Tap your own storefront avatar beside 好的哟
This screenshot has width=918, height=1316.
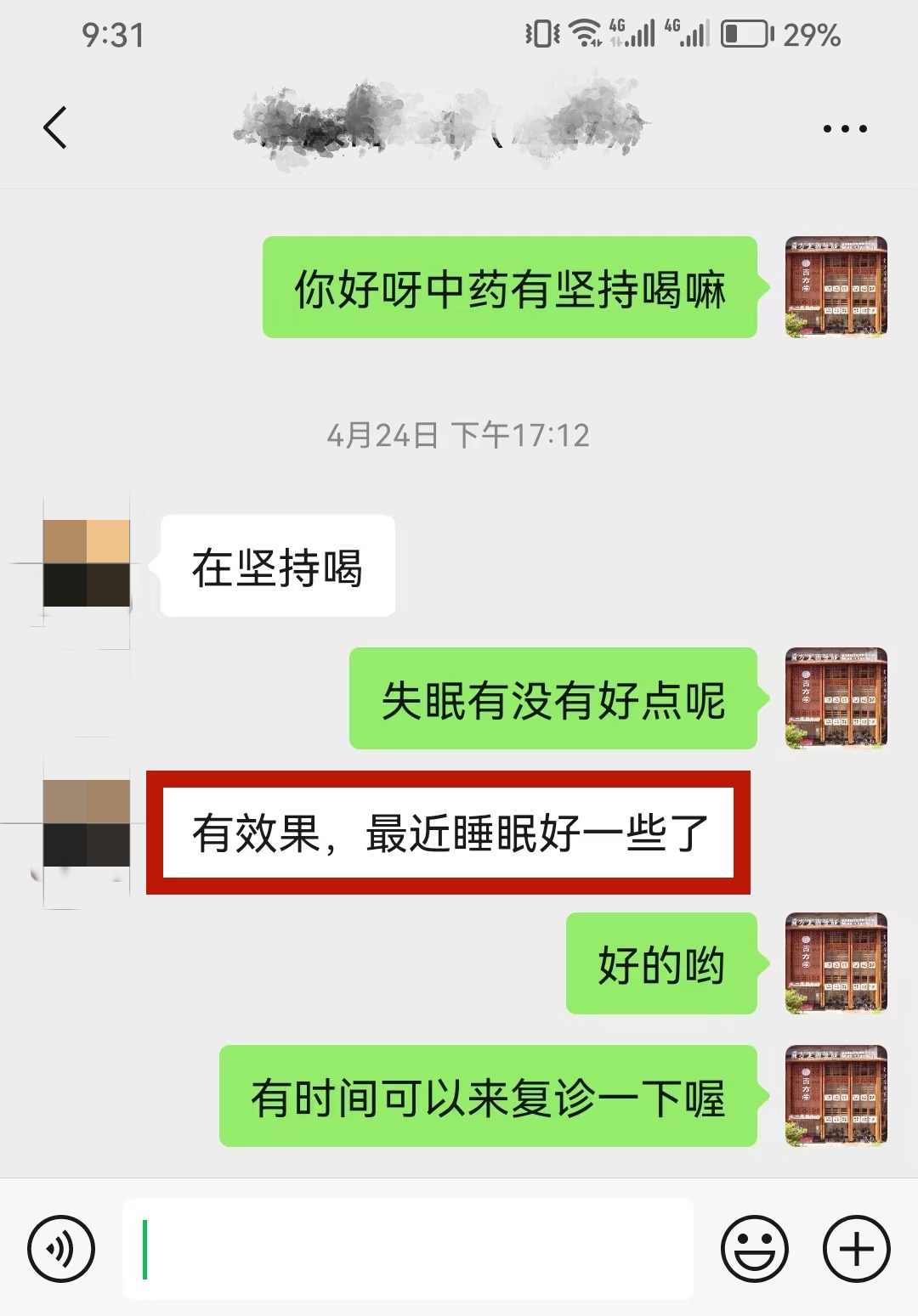tap(836, 964)
